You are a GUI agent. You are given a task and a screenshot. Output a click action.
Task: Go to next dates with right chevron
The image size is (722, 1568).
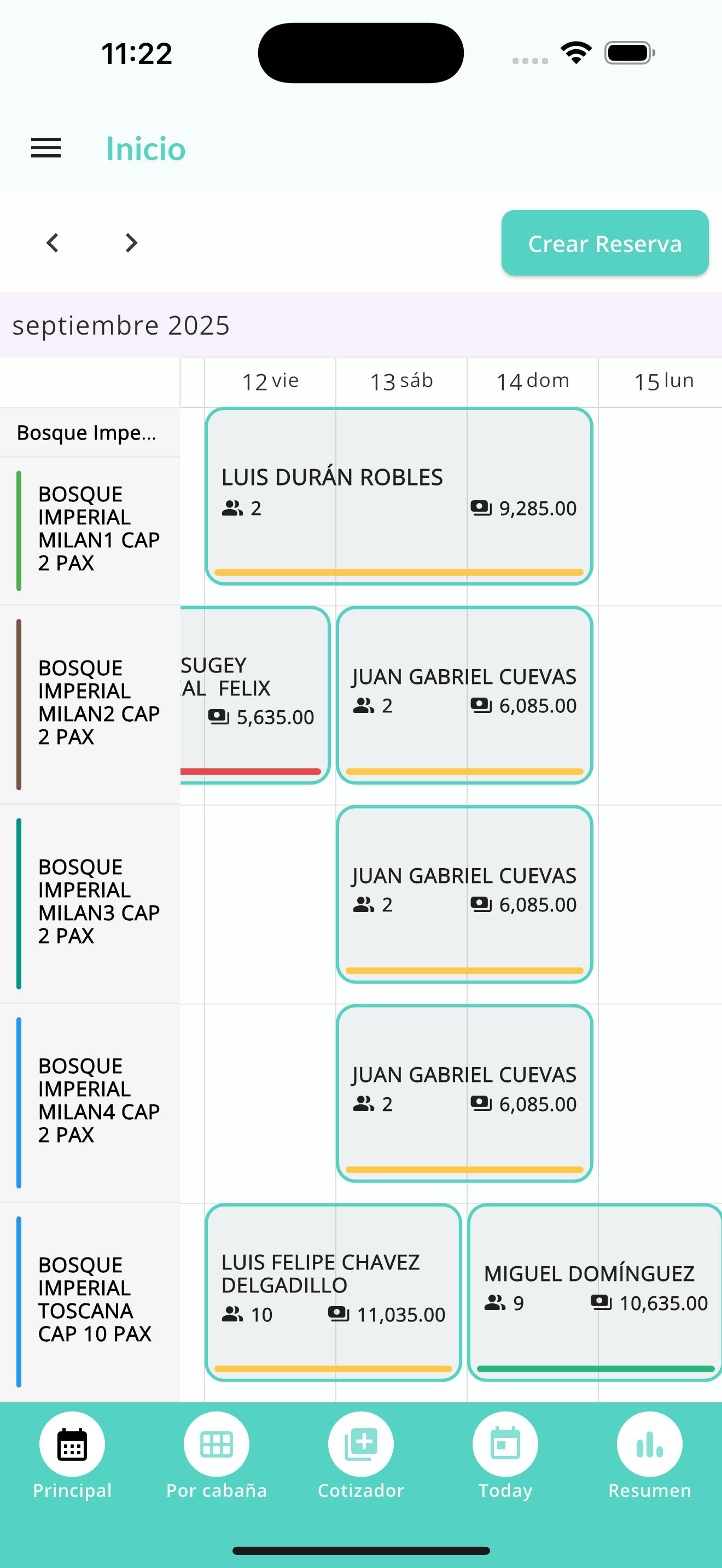point(131,243)
